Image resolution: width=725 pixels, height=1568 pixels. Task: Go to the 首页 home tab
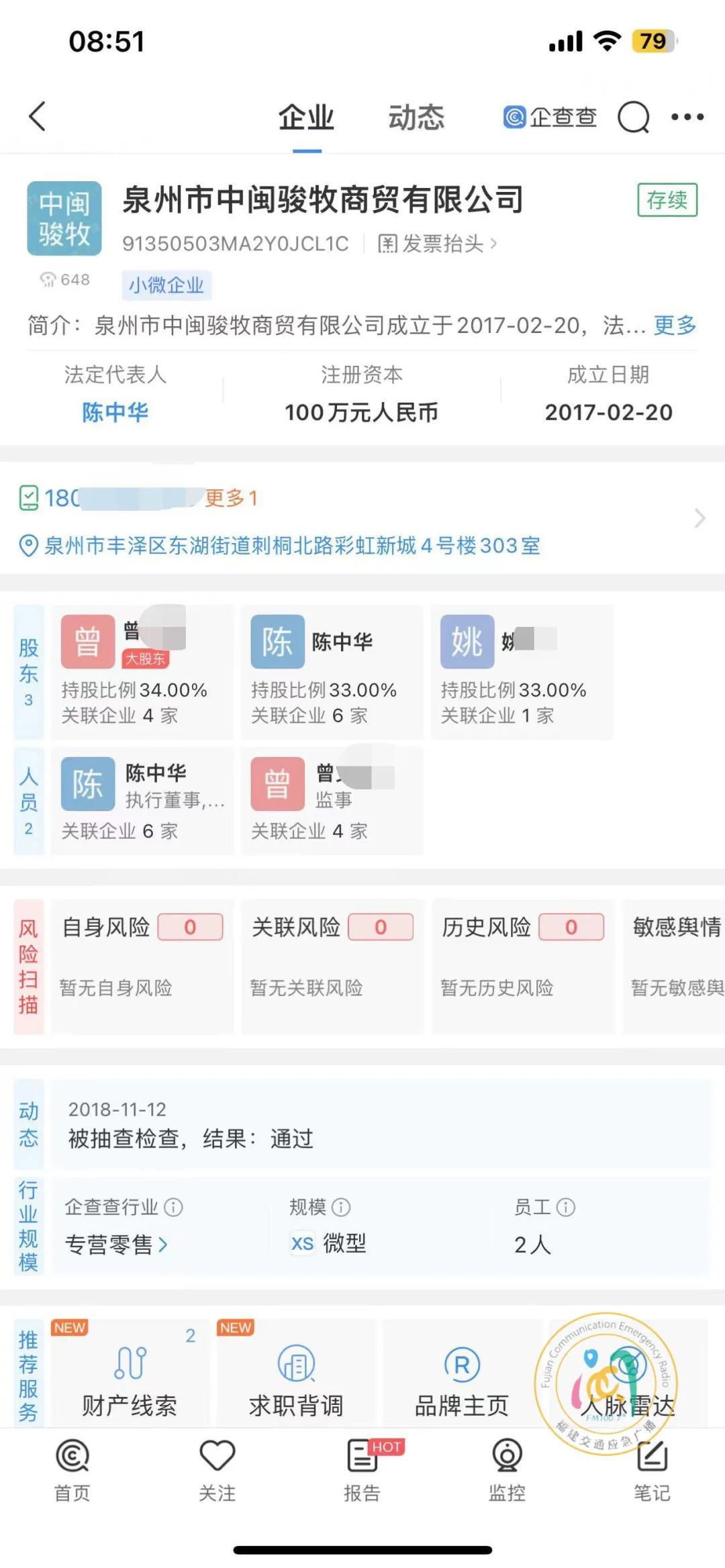point(72,1469)
